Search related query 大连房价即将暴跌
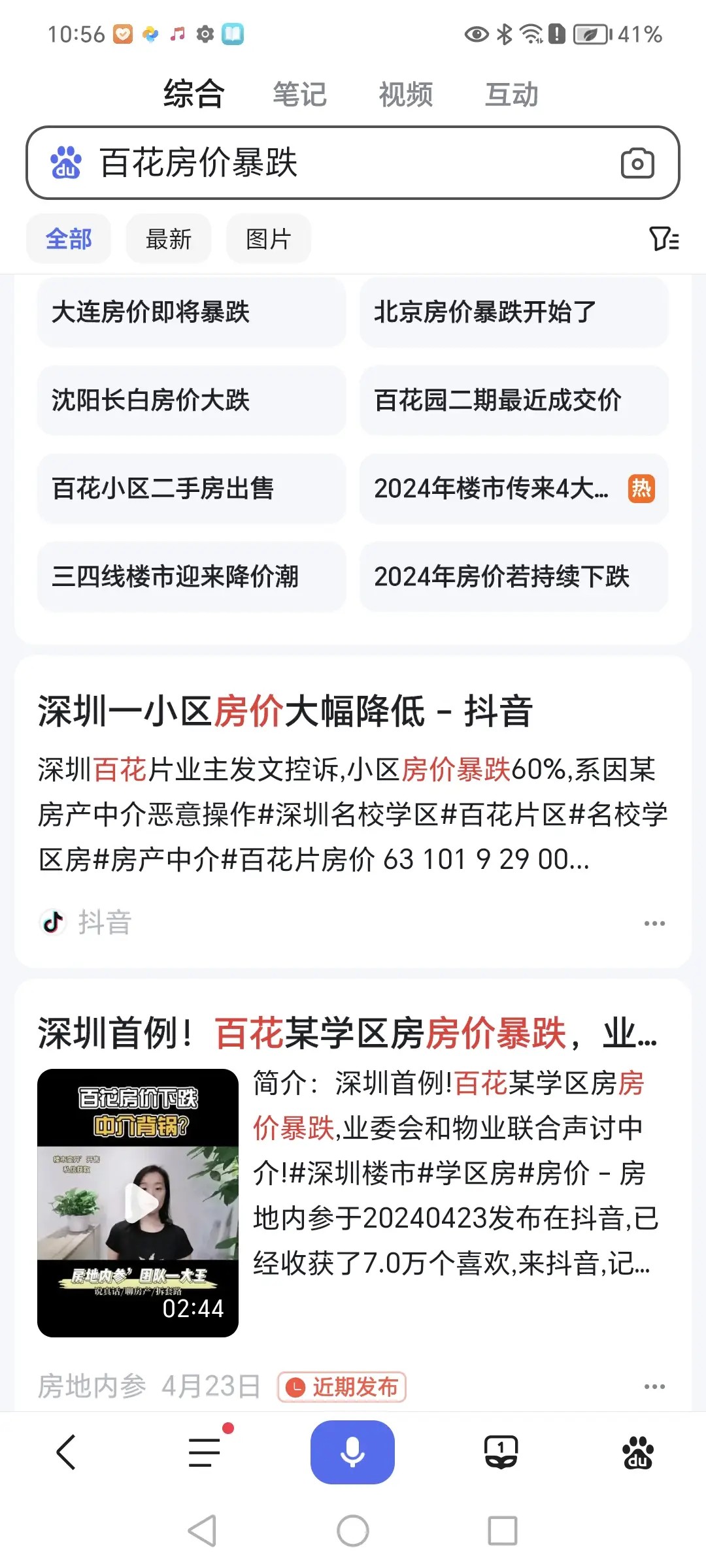 click(191, 312)
